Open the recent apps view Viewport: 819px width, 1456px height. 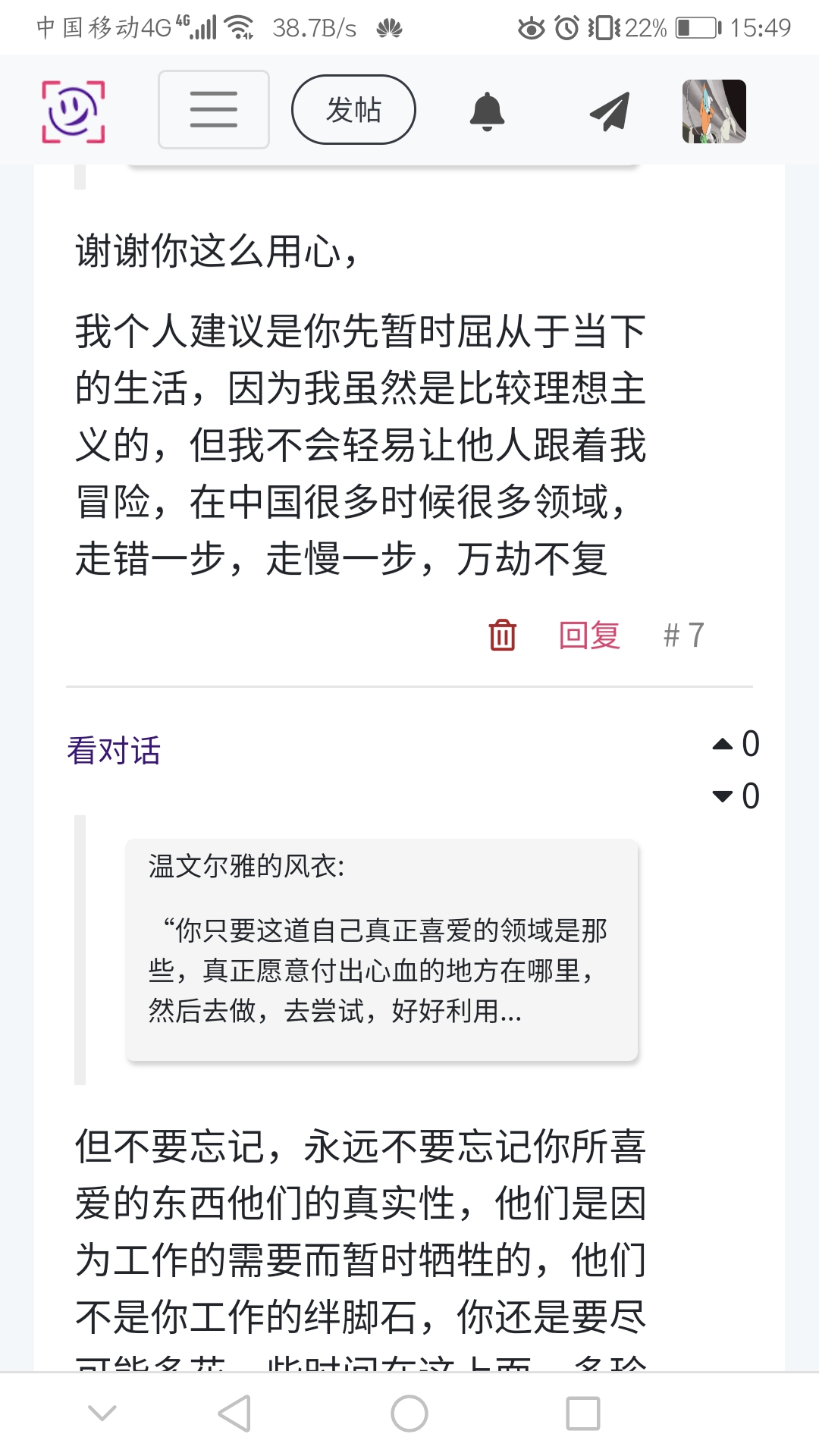(x=583, y=1414)
